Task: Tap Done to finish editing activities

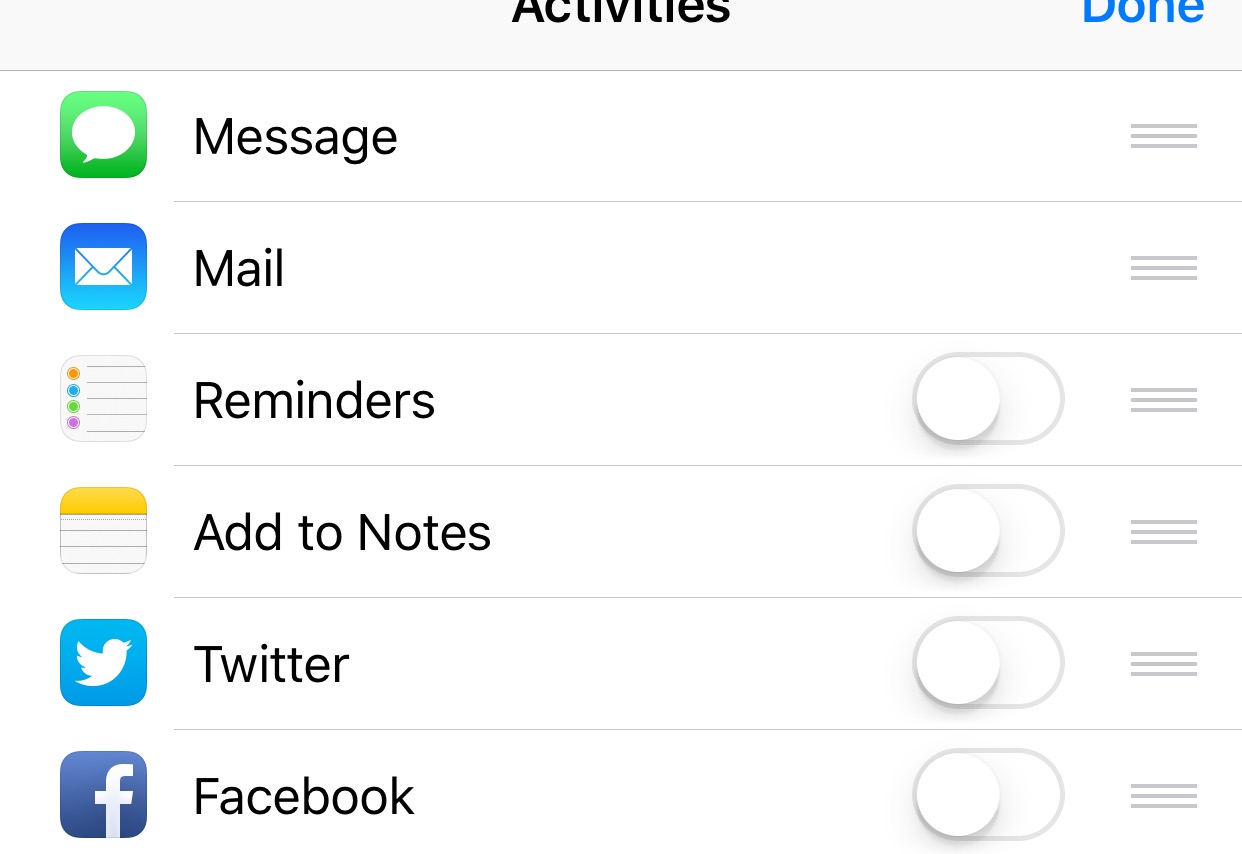Action: pos(1142,12)
